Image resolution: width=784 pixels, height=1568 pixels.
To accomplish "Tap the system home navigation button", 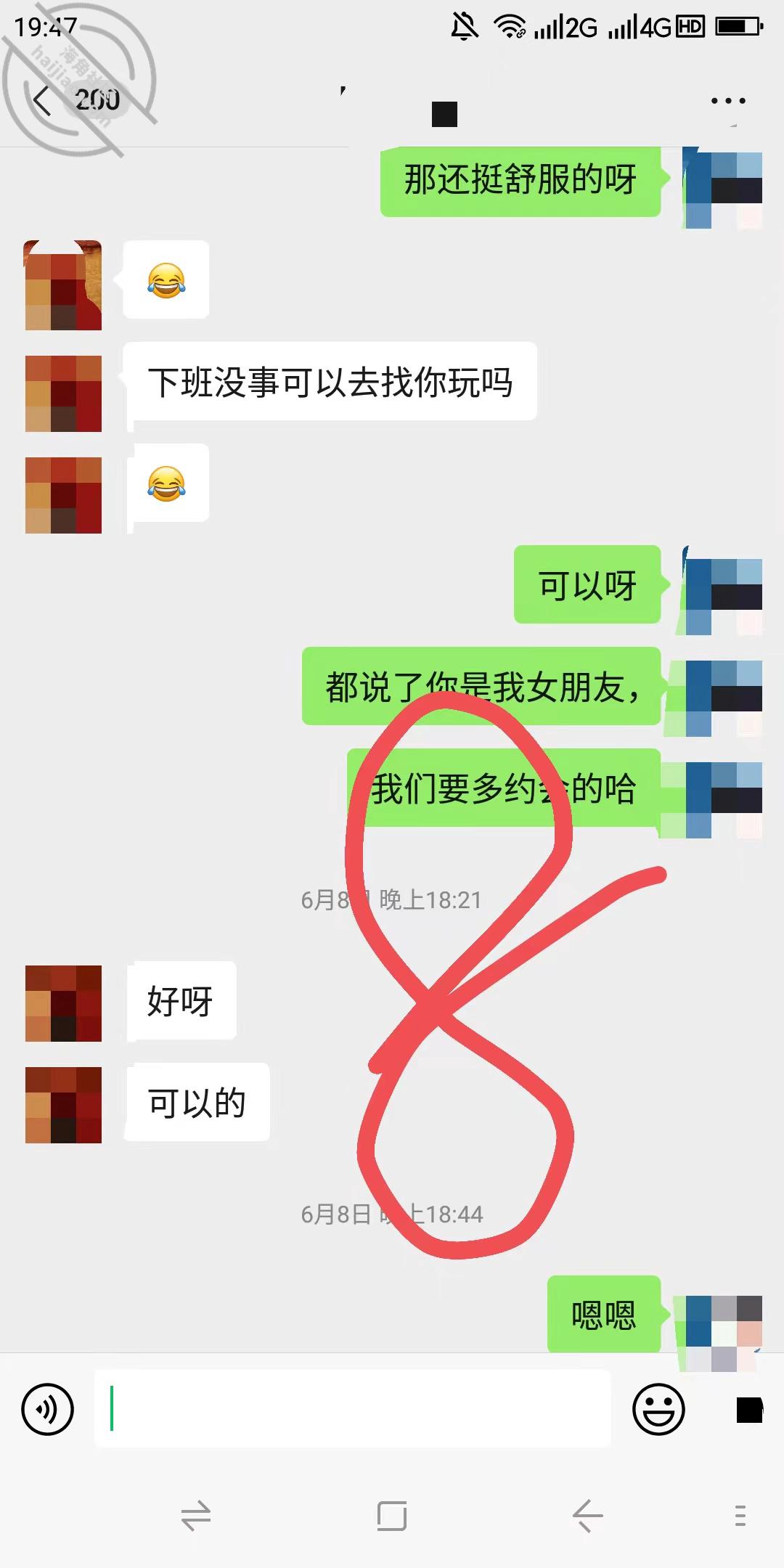I will (392, 1516).
